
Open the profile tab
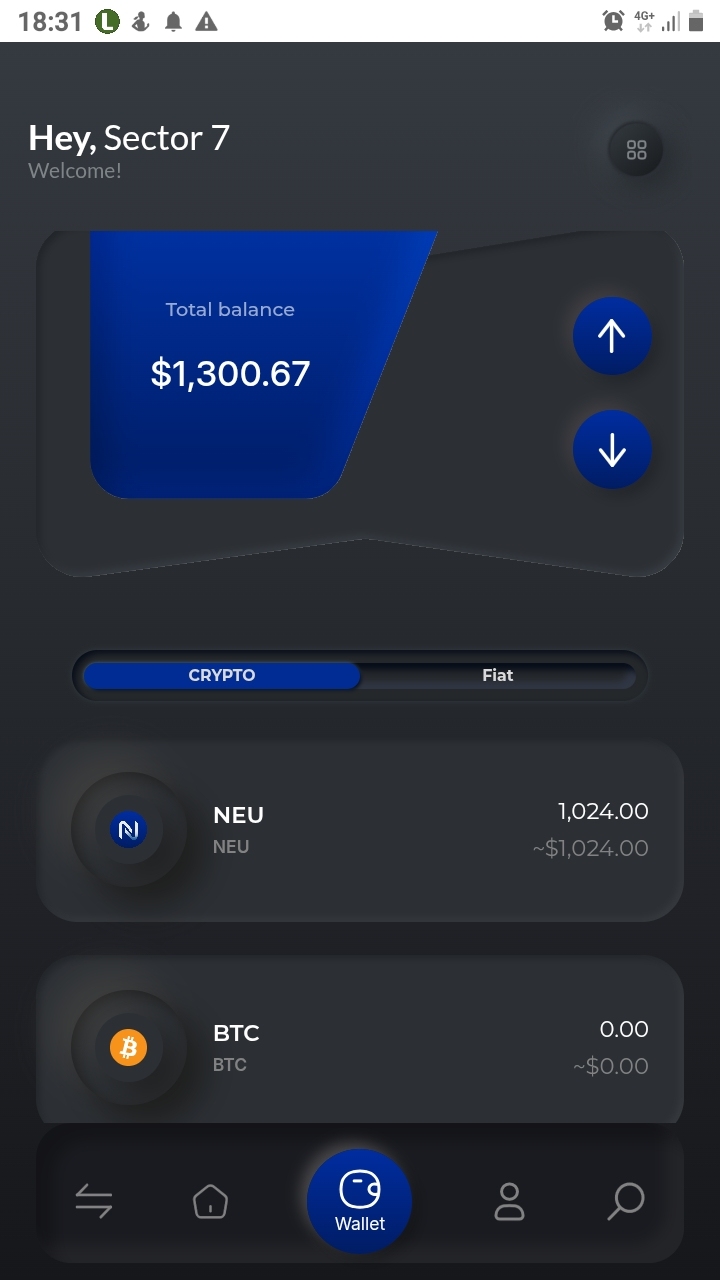[510, 1201]
